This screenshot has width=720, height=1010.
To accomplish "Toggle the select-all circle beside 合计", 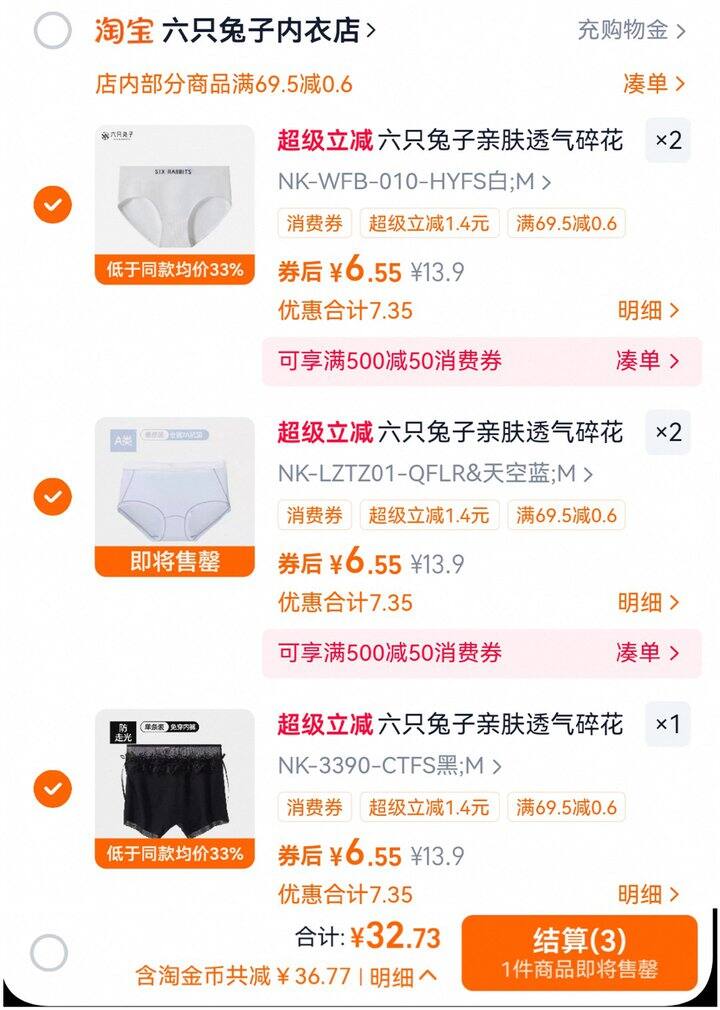I will (x=49, y=952).
